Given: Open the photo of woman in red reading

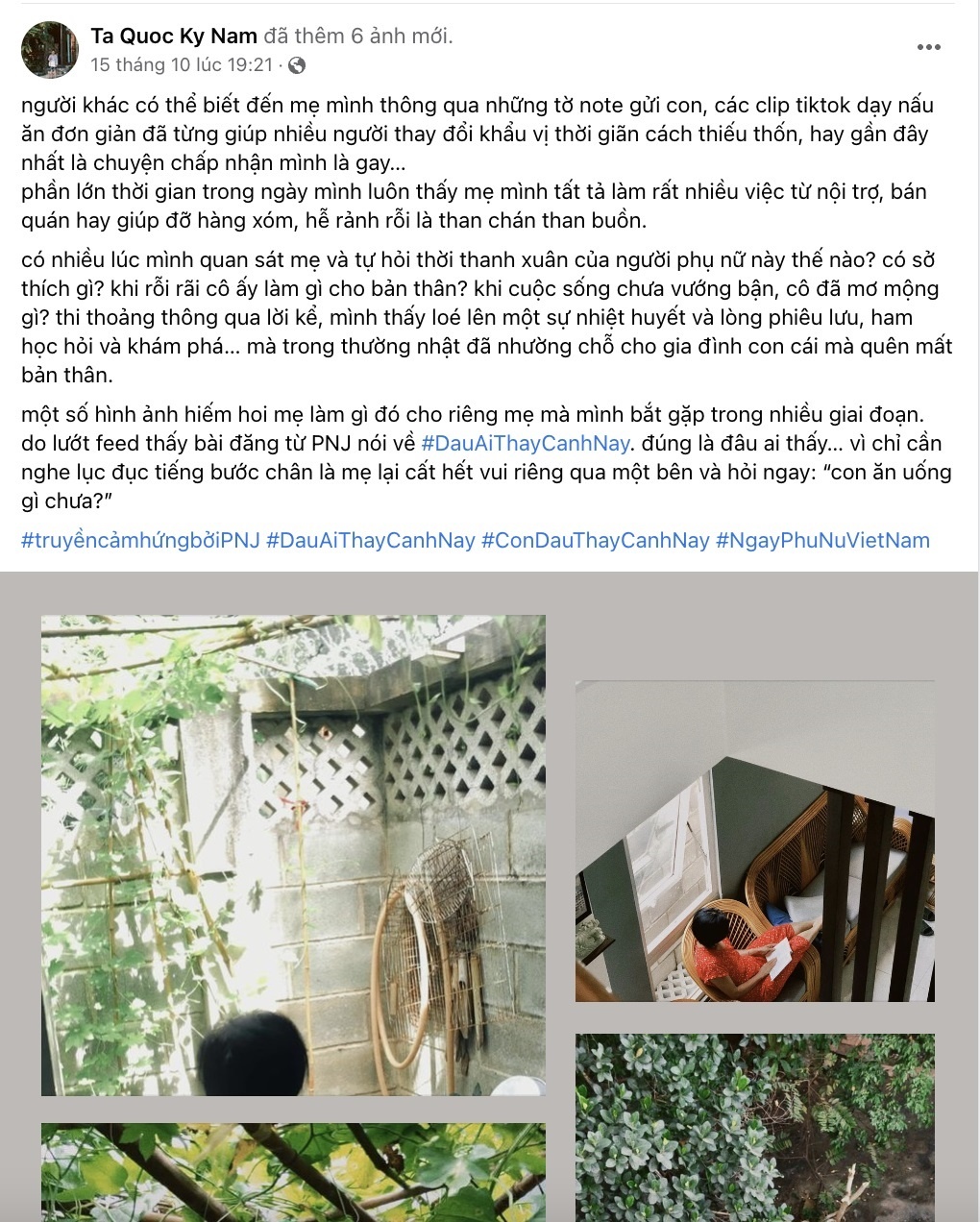Looking at the screenshot, I should 754,842.
